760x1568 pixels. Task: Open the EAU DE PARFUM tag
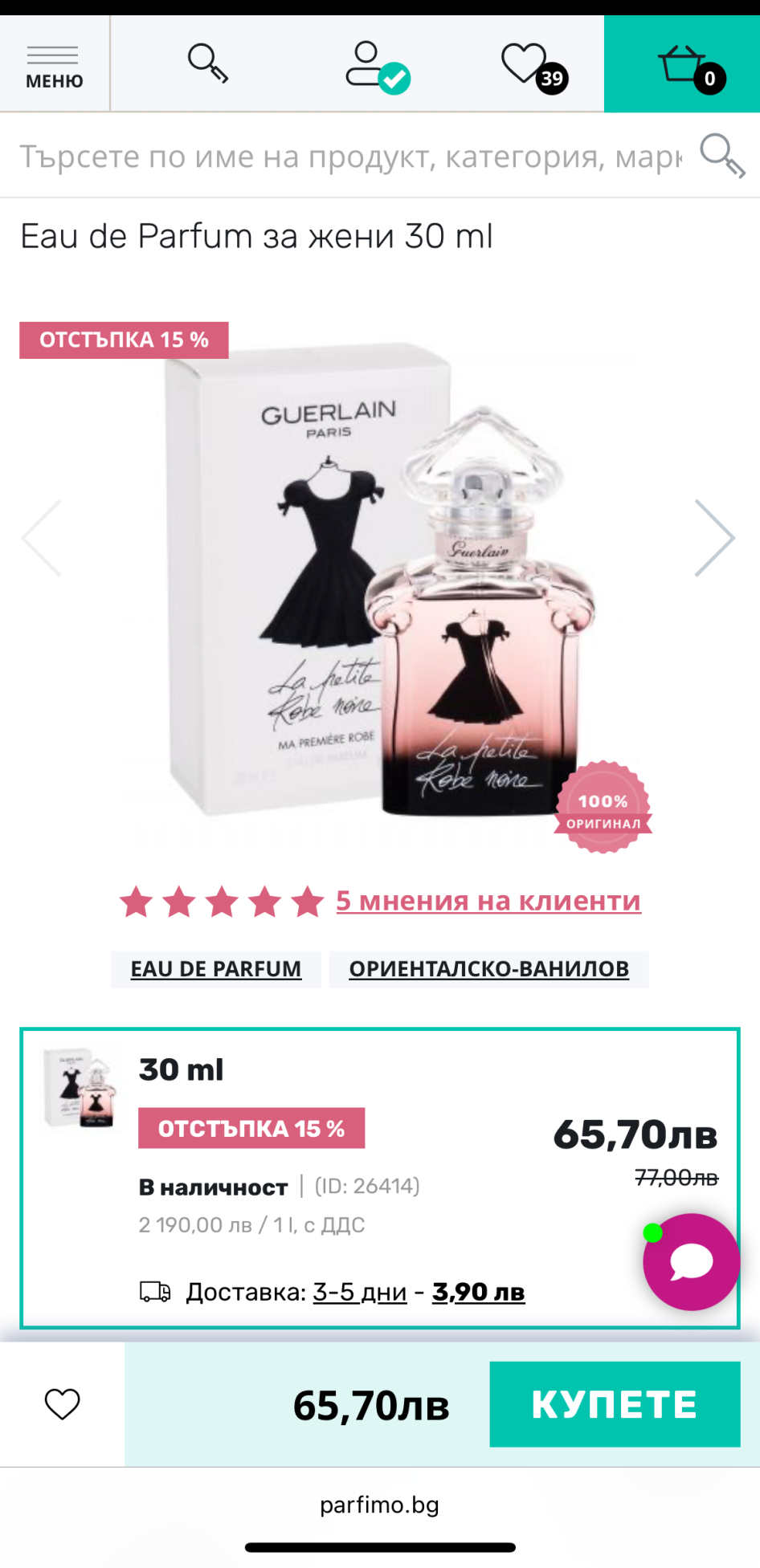point(216,969)
